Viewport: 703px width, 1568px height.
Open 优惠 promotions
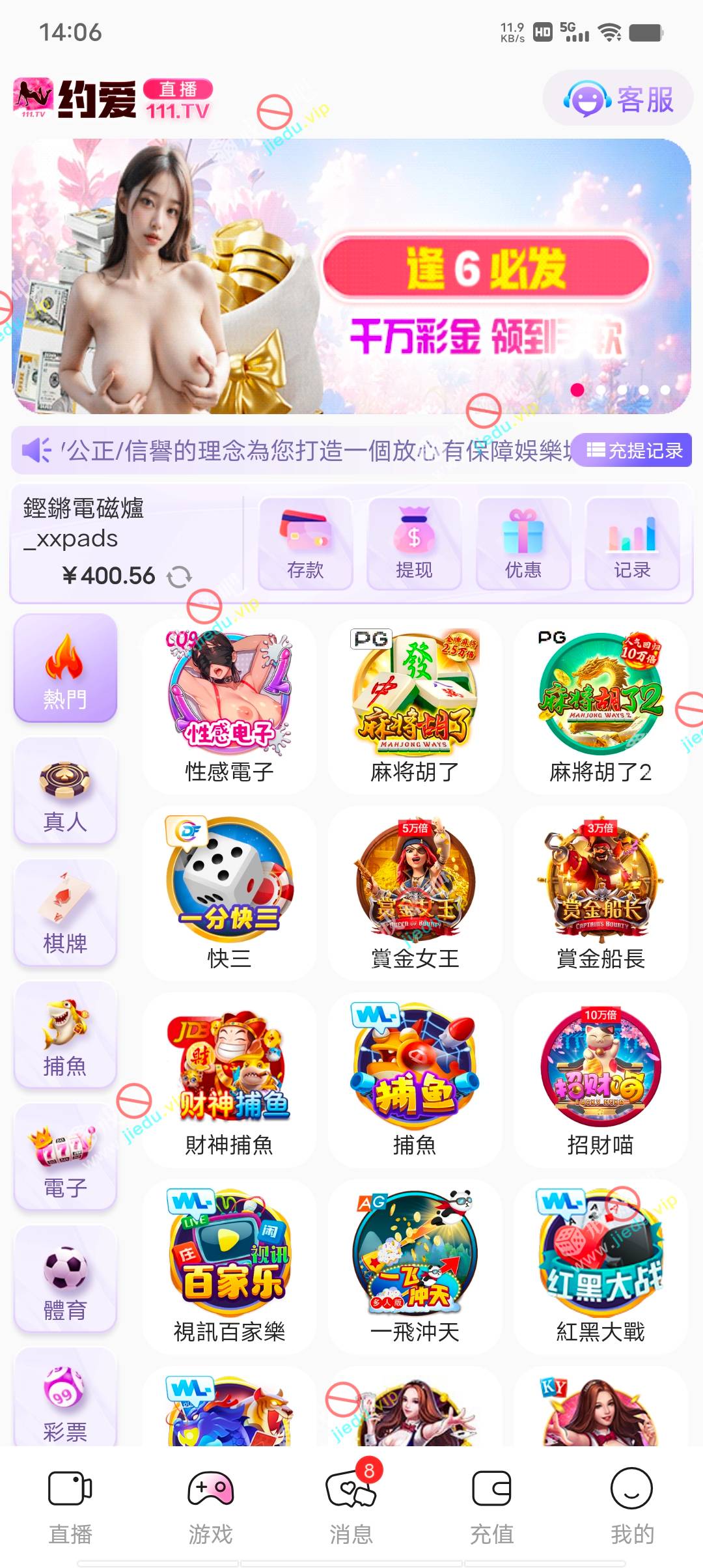tap(523, 544)
